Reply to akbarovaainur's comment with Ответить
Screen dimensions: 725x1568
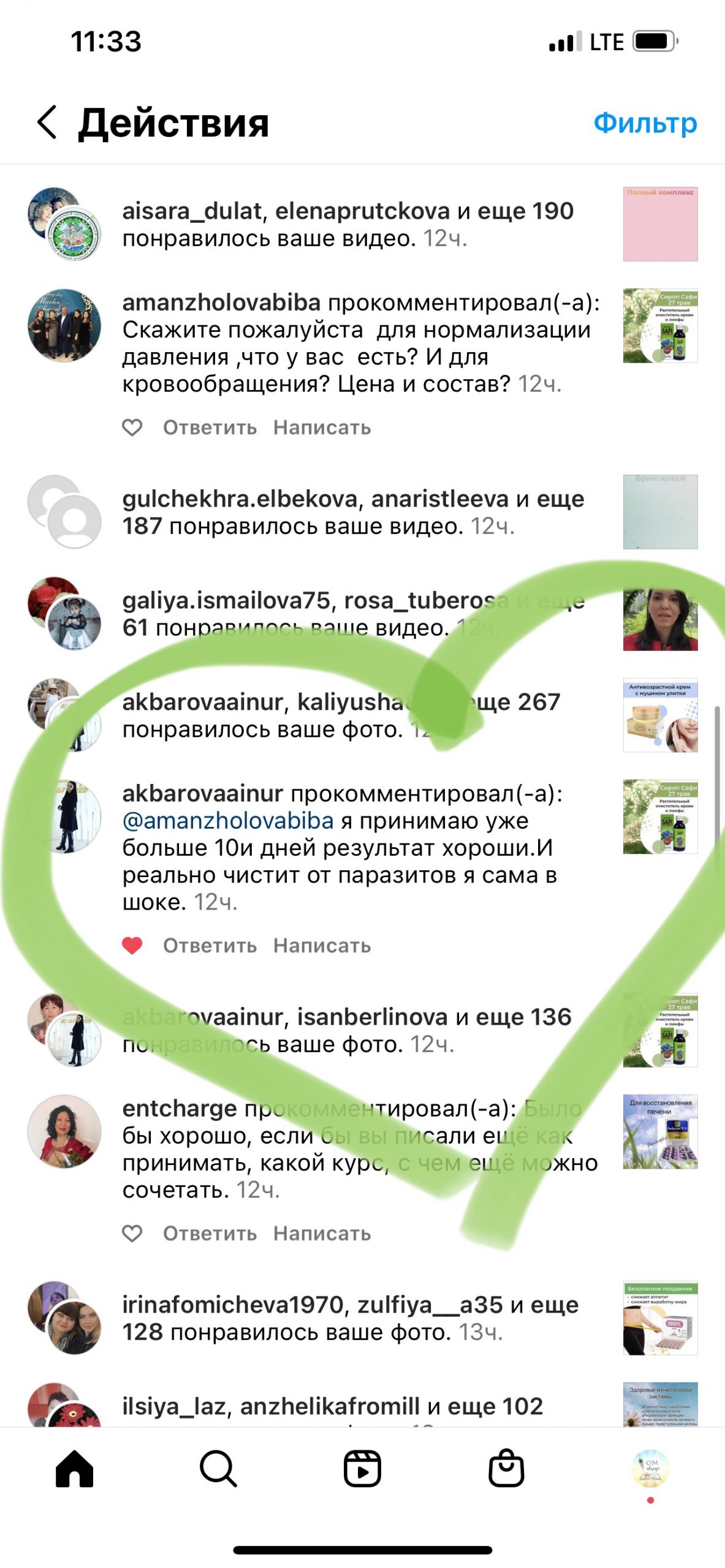(210, 946)
